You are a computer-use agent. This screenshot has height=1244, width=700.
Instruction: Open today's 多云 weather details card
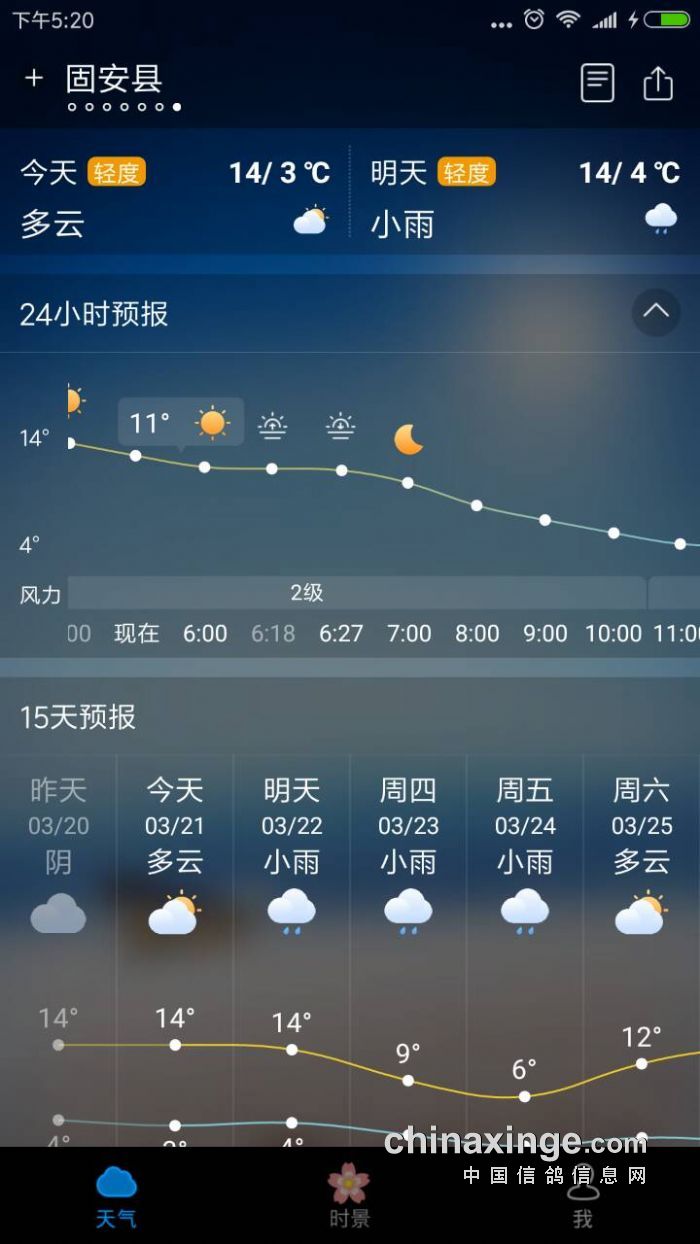point(175,197)
